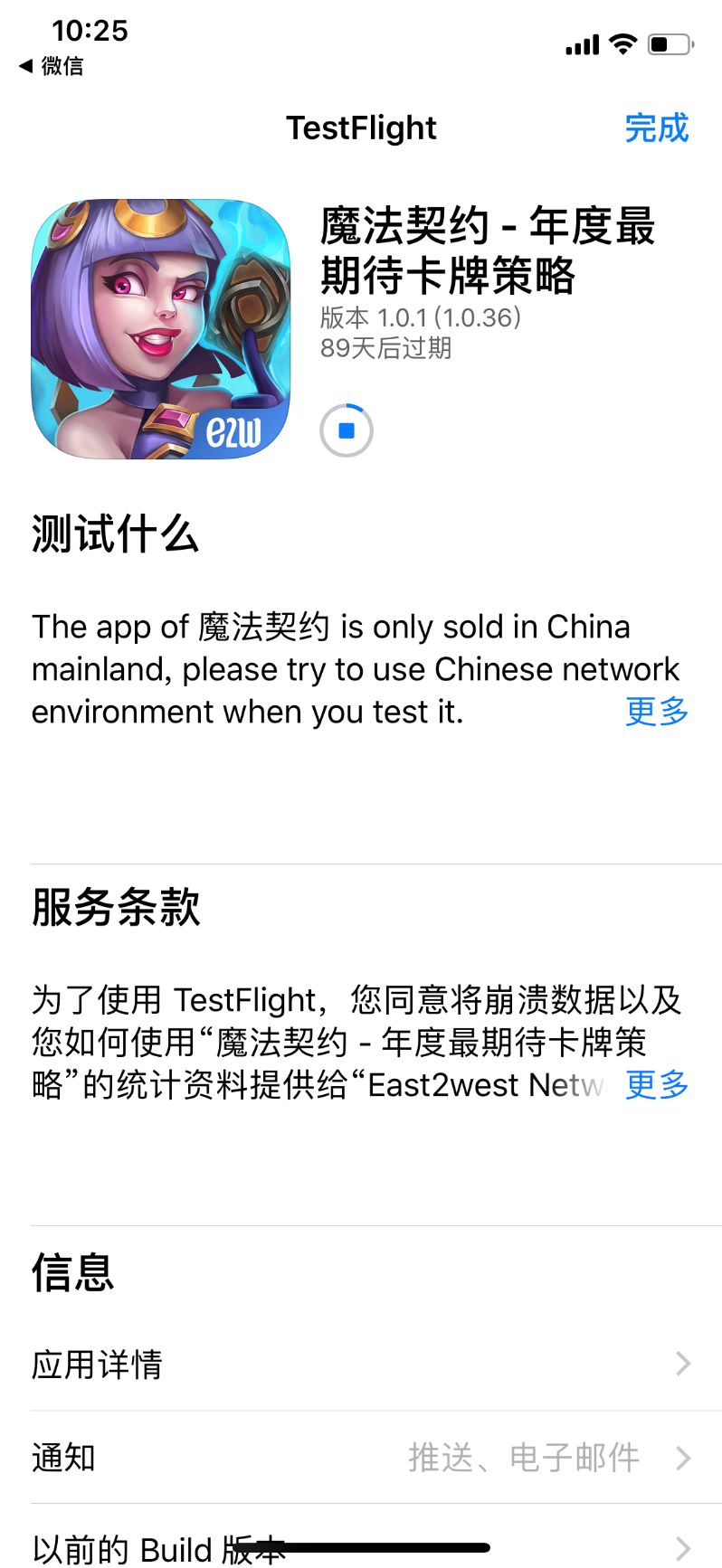Screen dimensions: 722x1568
Task: Expand 更多 under 测试什么
Action: pyautogui.click(x=656, y=712)
